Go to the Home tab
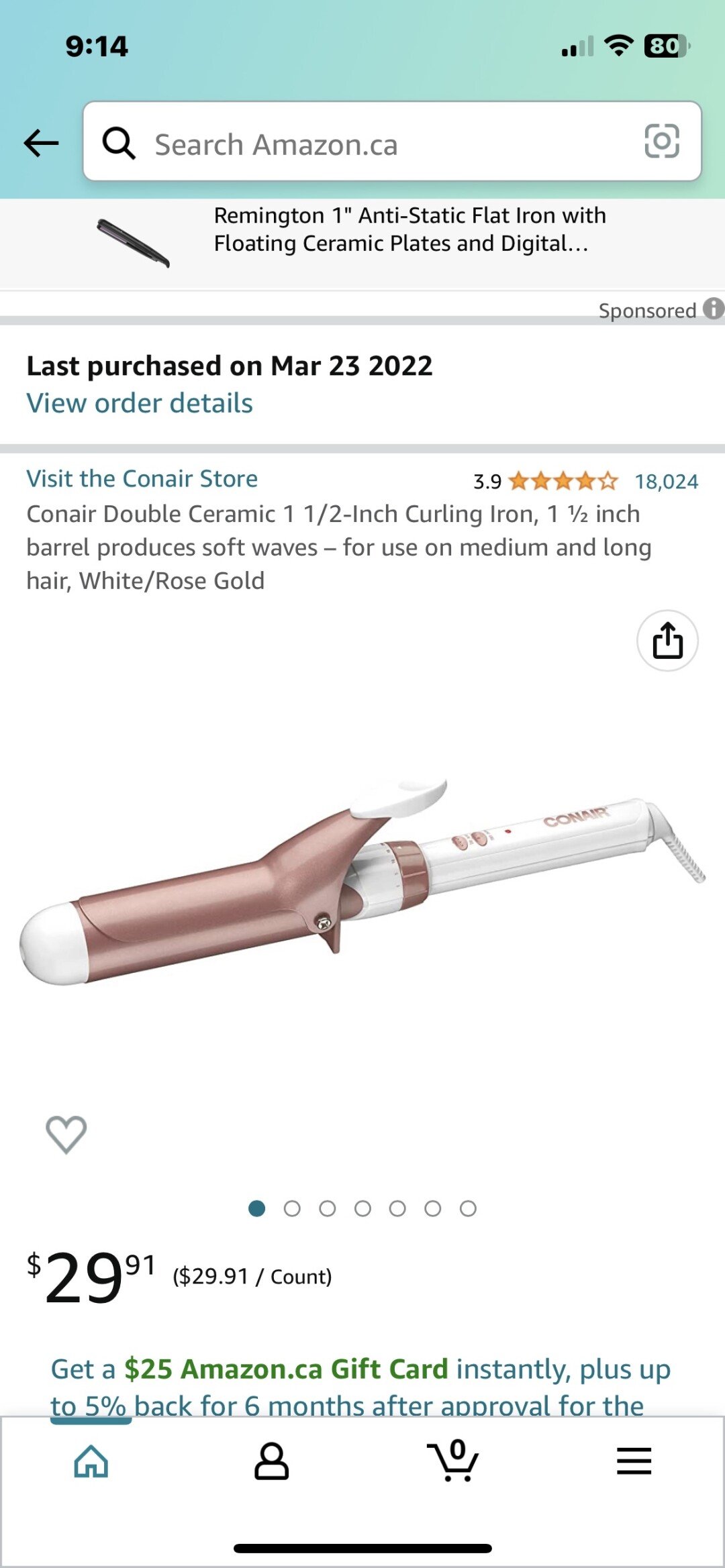Screen dimensions: 725x1568 91,1461
